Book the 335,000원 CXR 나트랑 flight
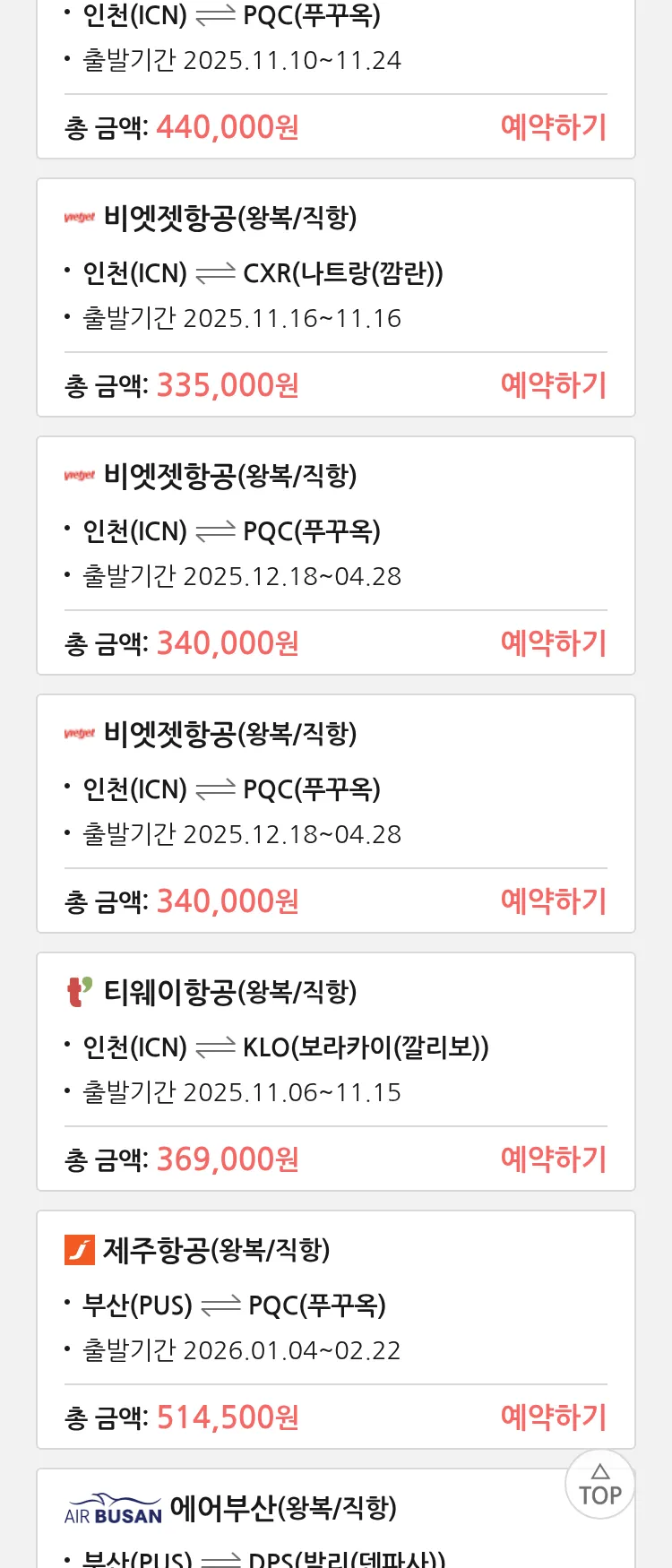 [553, 385]
